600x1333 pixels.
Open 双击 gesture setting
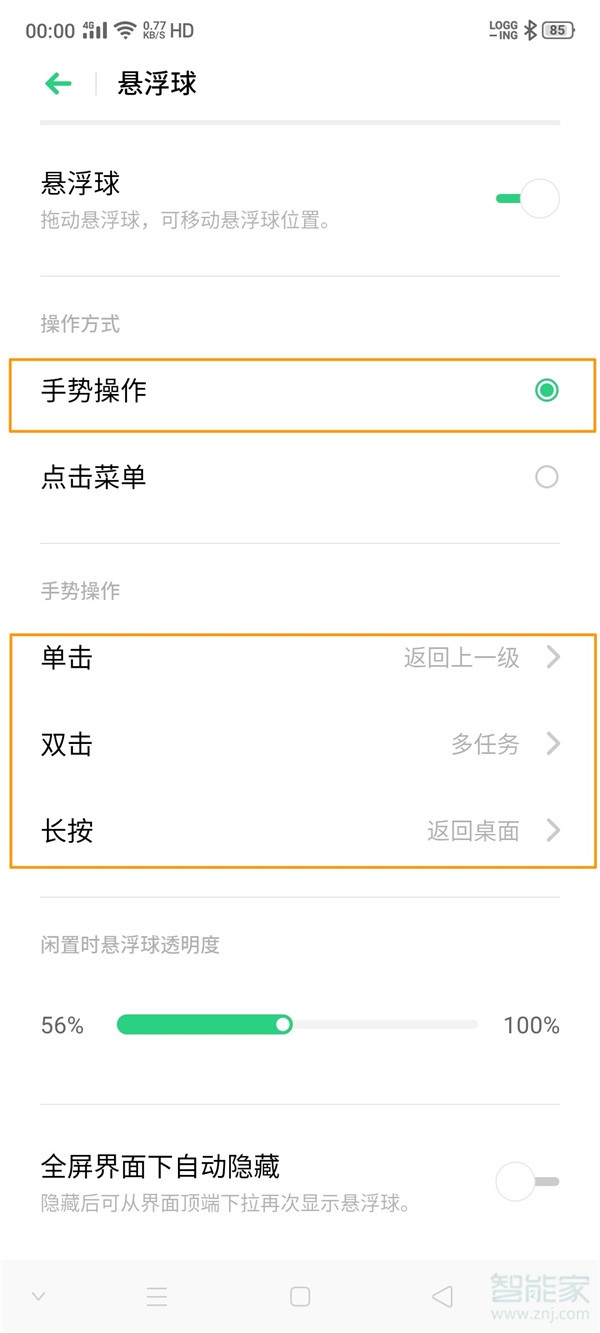[300, 744]
